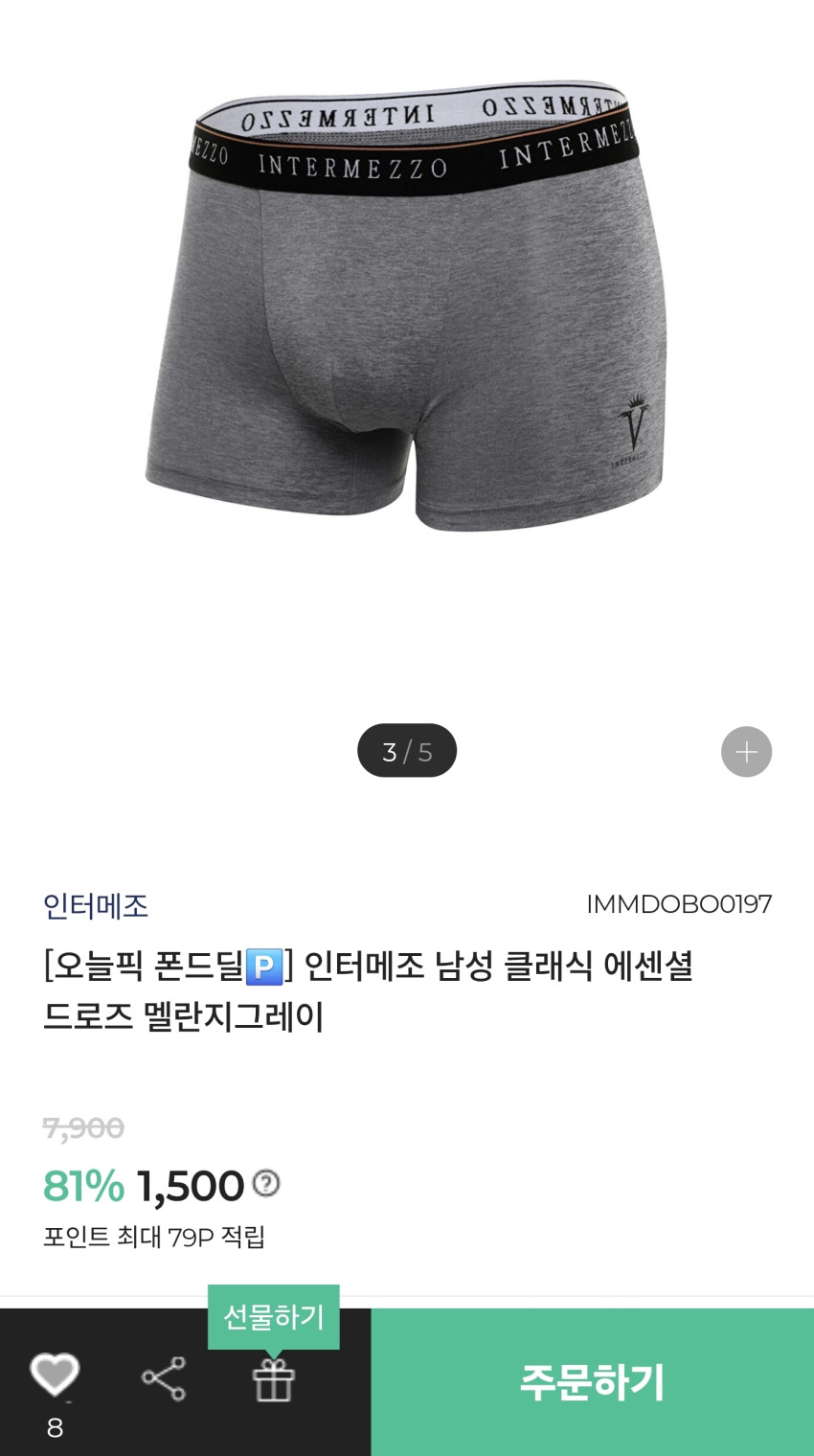Send this item as a gift
Image resolution: width=814 pixels, height=1456 pixels.
pos(273,1380)
